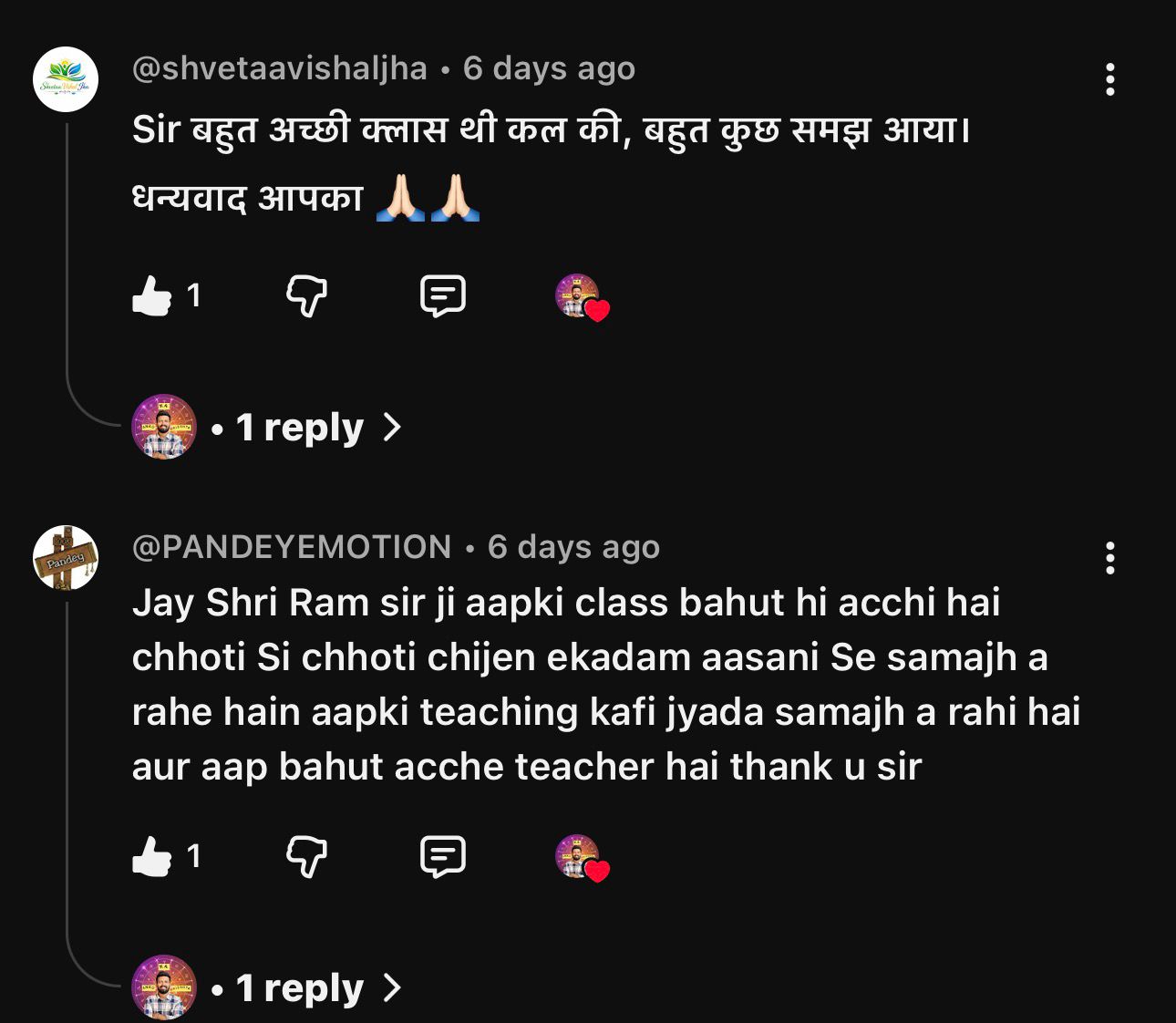Open overflow menu on @shvetaavishaljha's comment

pyautogui.click(x=1109, y=79)
